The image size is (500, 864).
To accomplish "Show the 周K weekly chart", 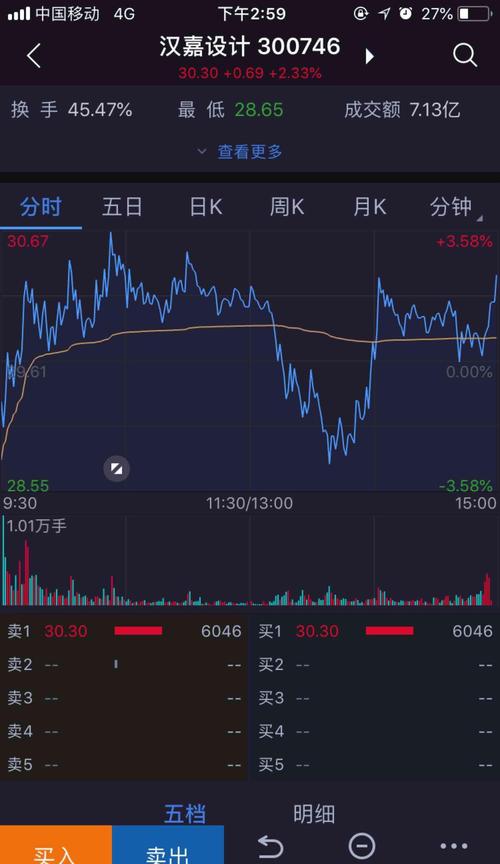I will pyautogui.click(x=287, y=207).
